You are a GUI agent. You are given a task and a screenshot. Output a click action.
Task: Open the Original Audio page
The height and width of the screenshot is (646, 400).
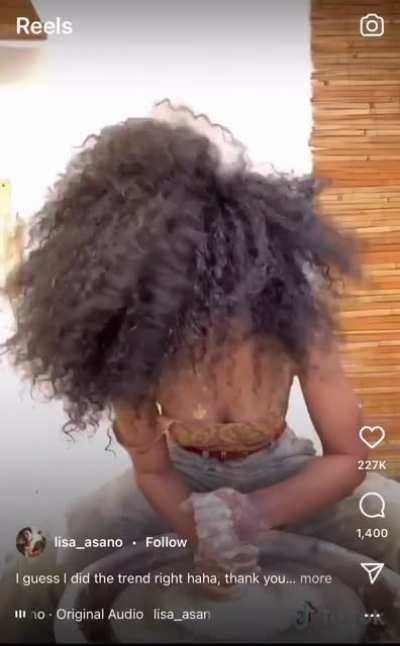pos(100,615)
